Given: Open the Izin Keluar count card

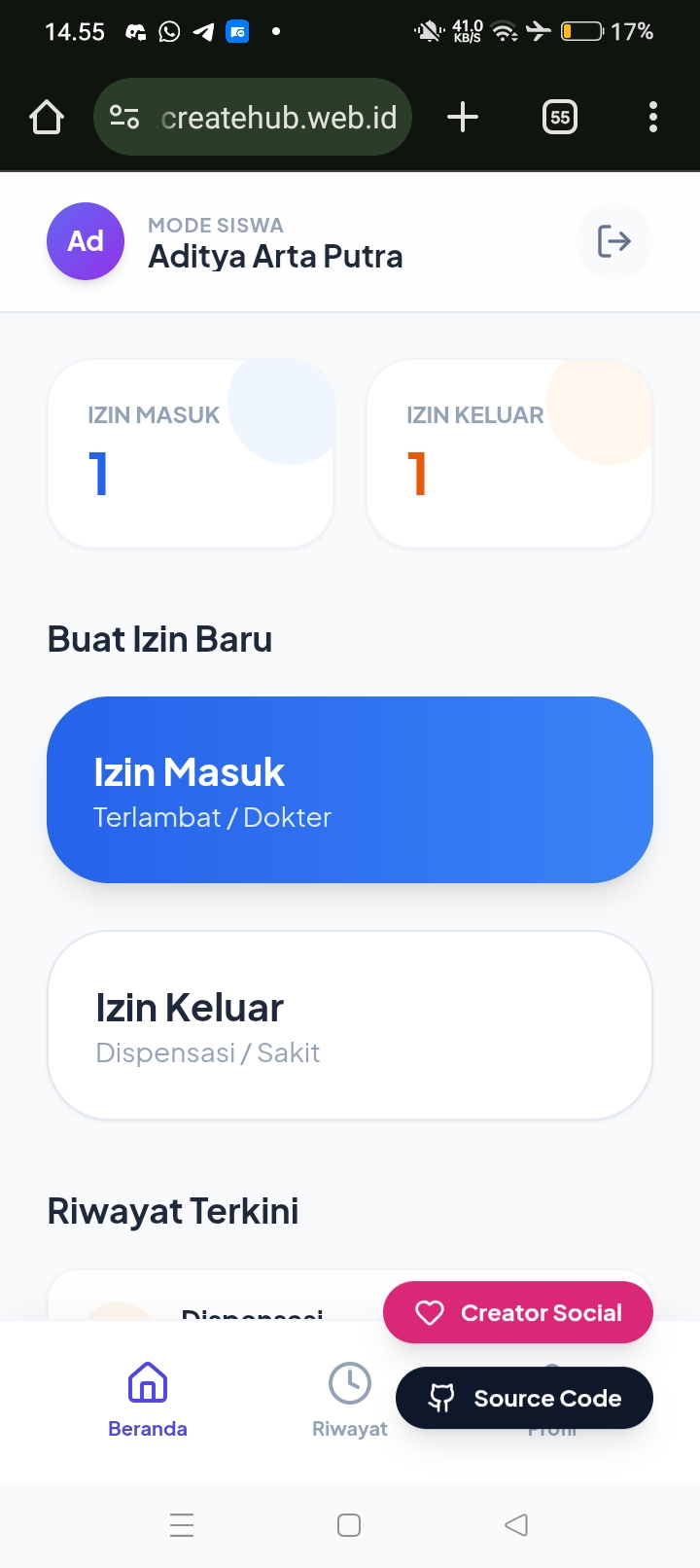Looking at the screenshot, I should 509,453.
